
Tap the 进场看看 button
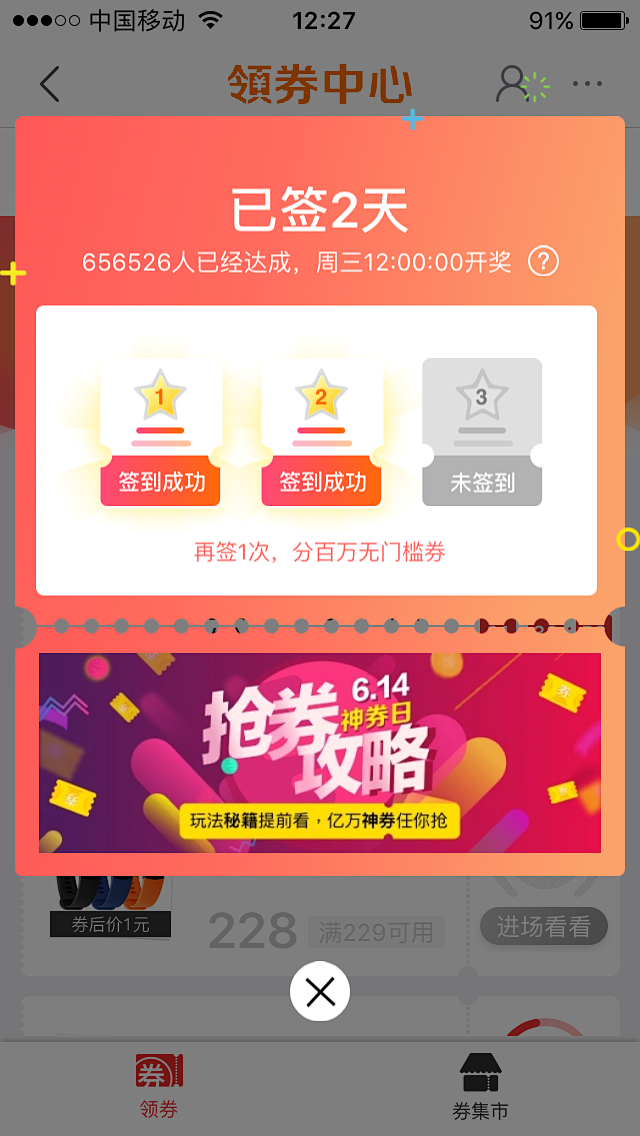(x=543, y=927)
